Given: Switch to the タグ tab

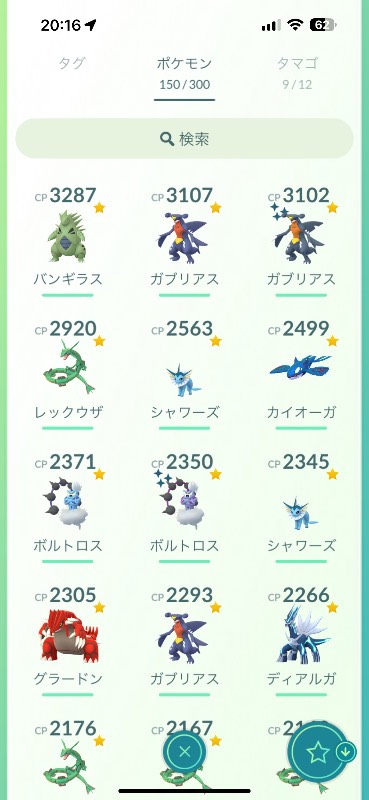Looking at the screenshot, I should pos(71,64).
